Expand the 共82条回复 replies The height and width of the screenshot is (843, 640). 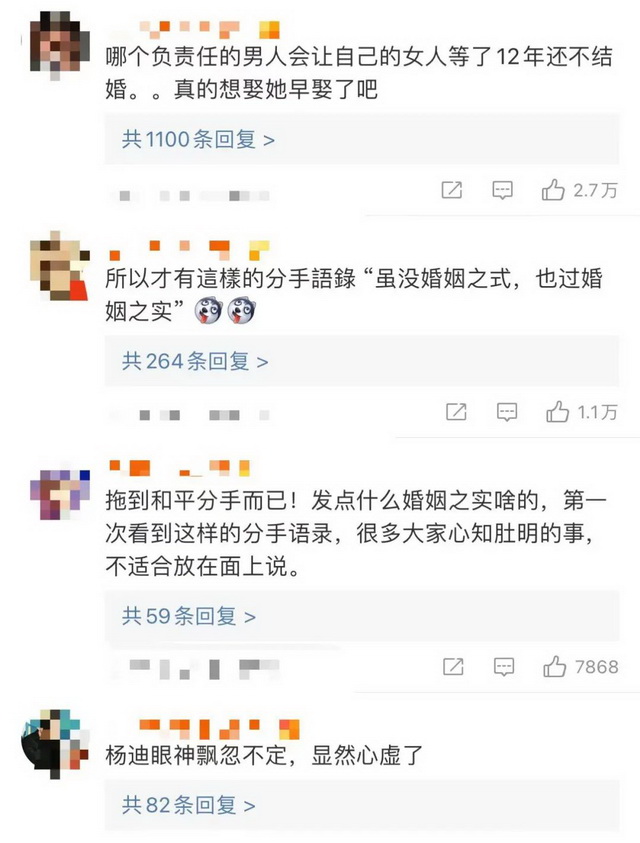pos(189,803)
